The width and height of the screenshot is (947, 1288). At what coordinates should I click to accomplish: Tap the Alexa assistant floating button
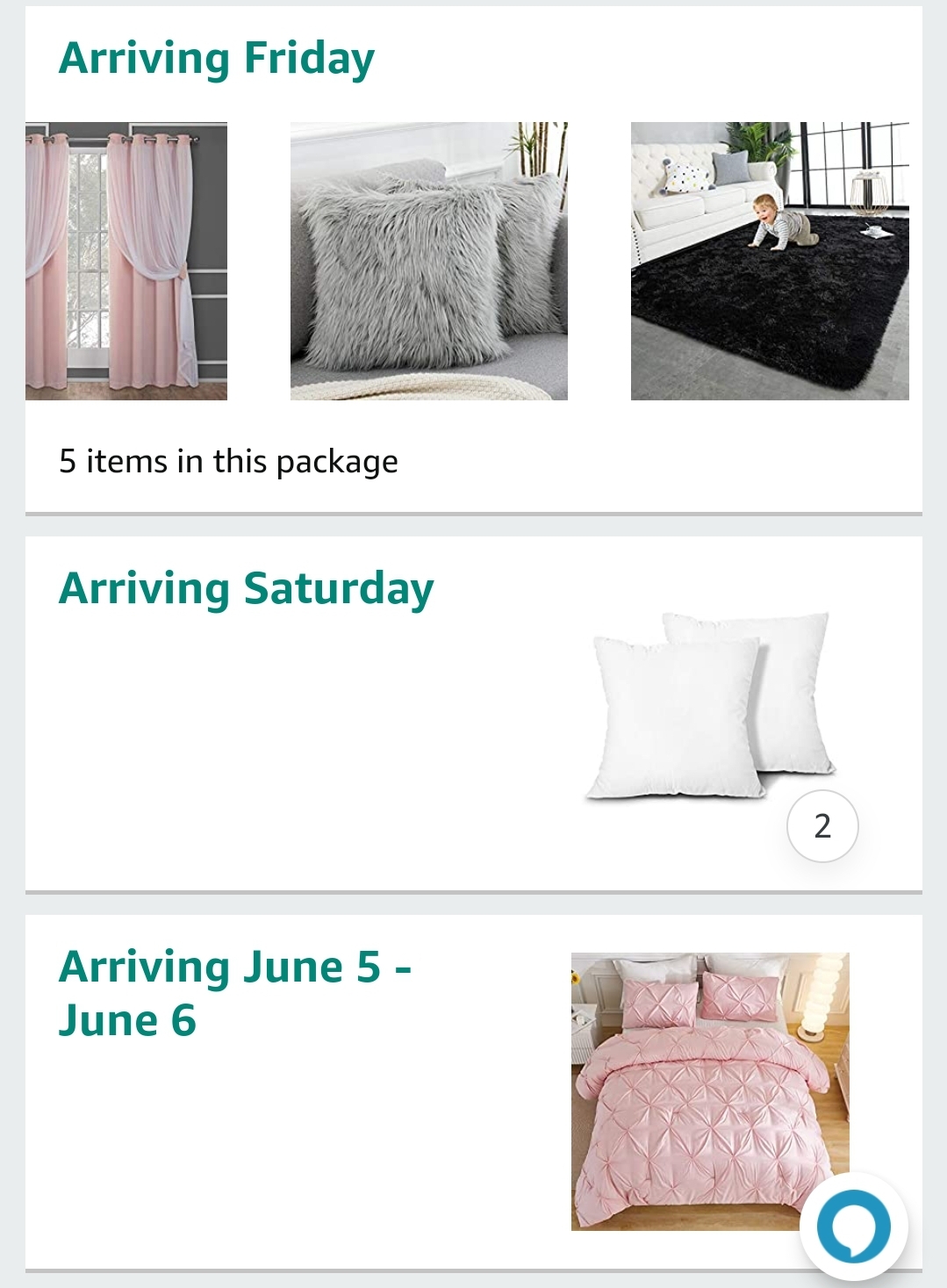pyautogui.click(x=853, y=1226)
